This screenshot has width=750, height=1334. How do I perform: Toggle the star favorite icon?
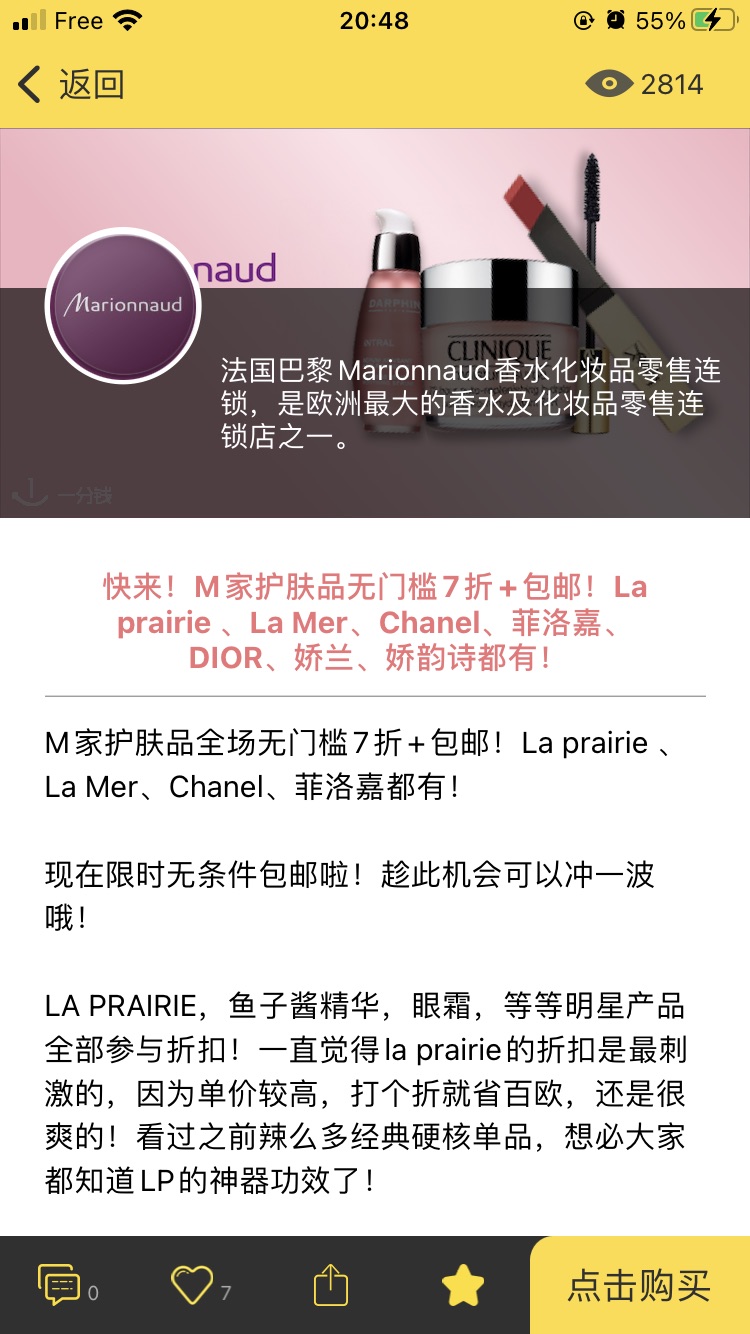point(463,1285)
